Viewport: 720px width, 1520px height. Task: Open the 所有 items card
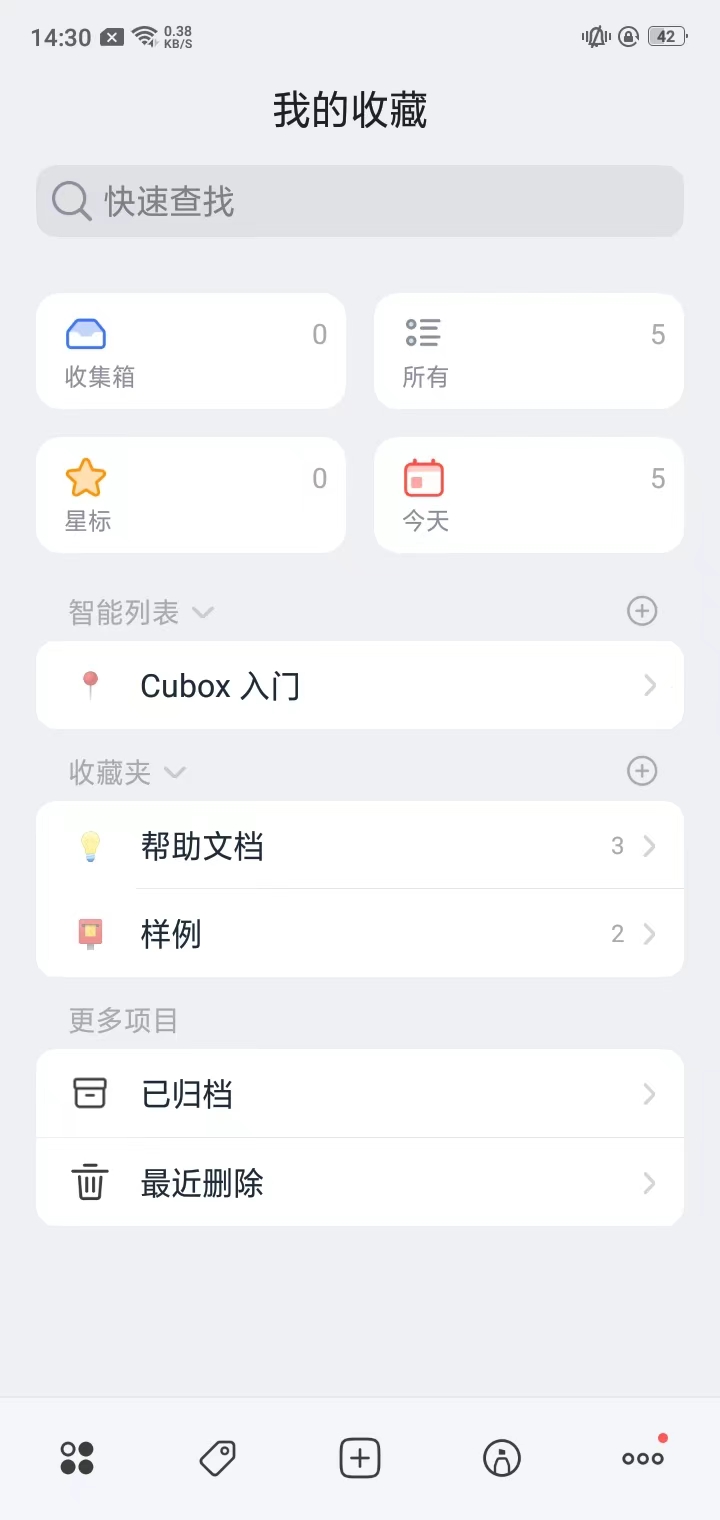tap(529, 351)
